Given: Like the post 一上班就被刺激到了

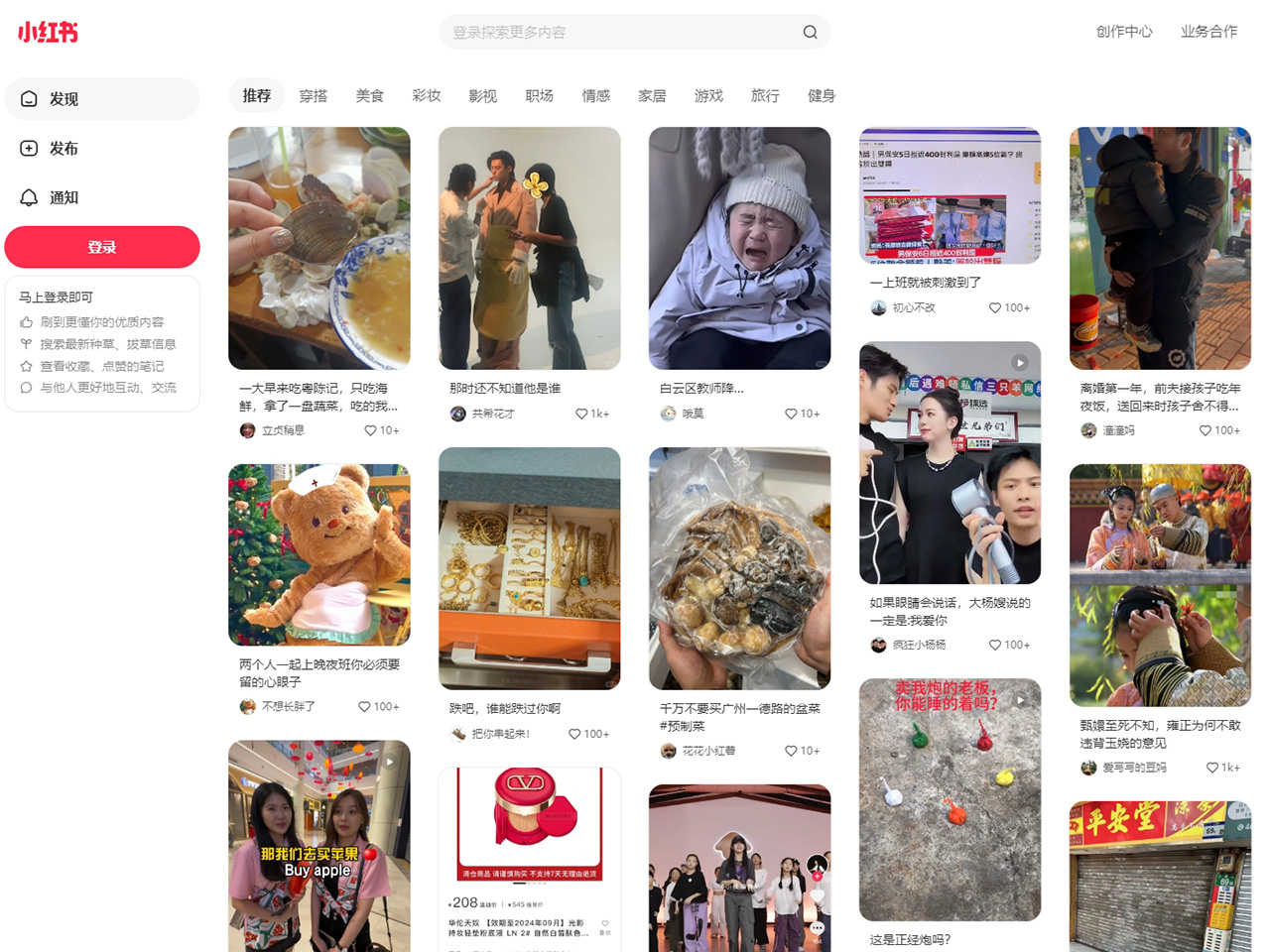Looking at the screenshot, I should (x=995, y=308).
